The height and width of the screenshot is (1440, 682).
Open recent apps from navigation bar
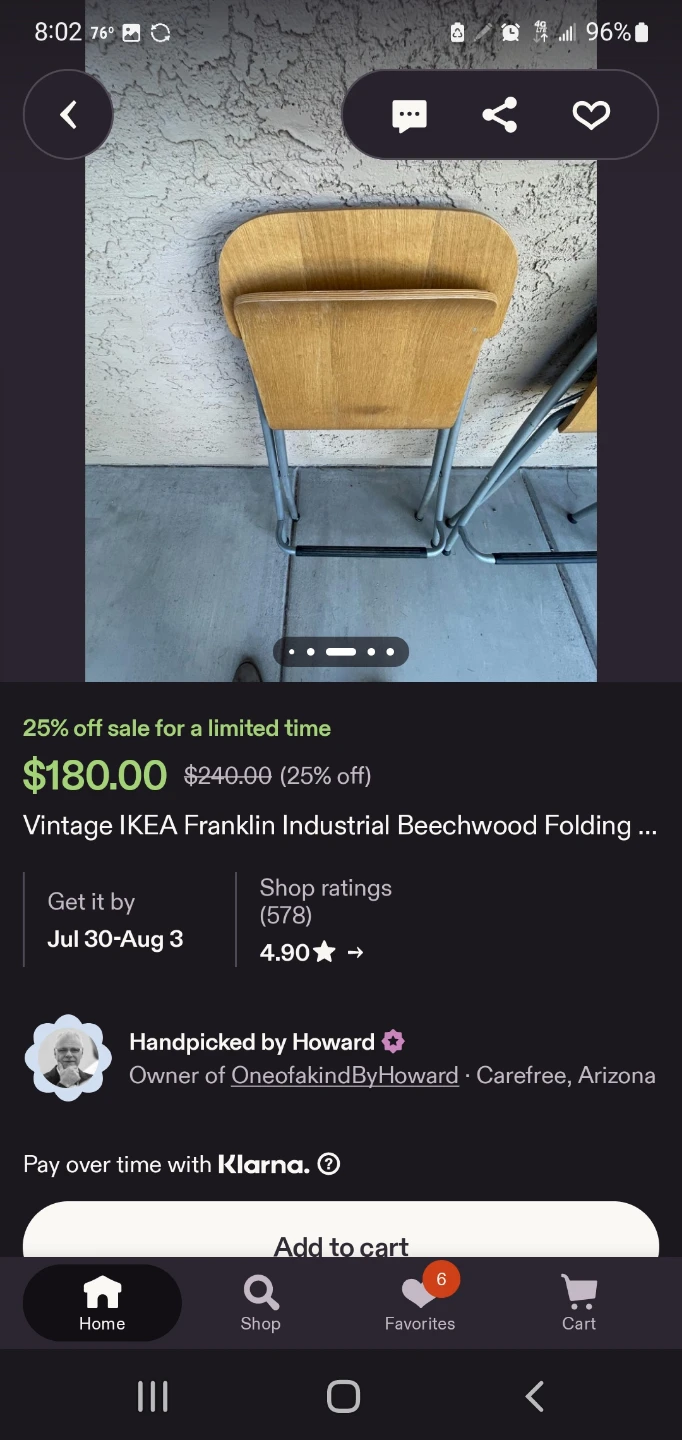pos(152,1396)
